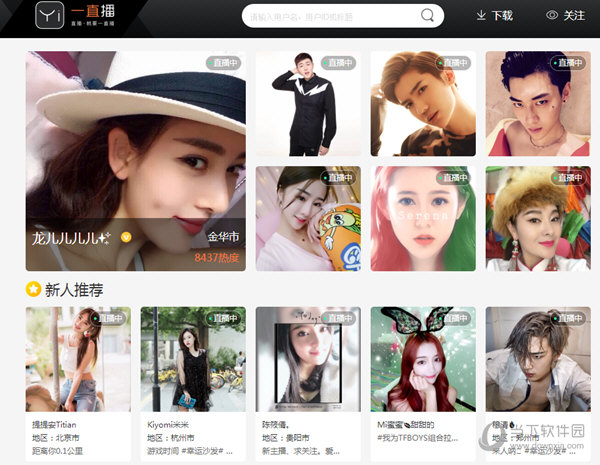Open the cartoon mascot girl live stream
The width and height of the screenshot is (600, 465).
pos(308,218)
